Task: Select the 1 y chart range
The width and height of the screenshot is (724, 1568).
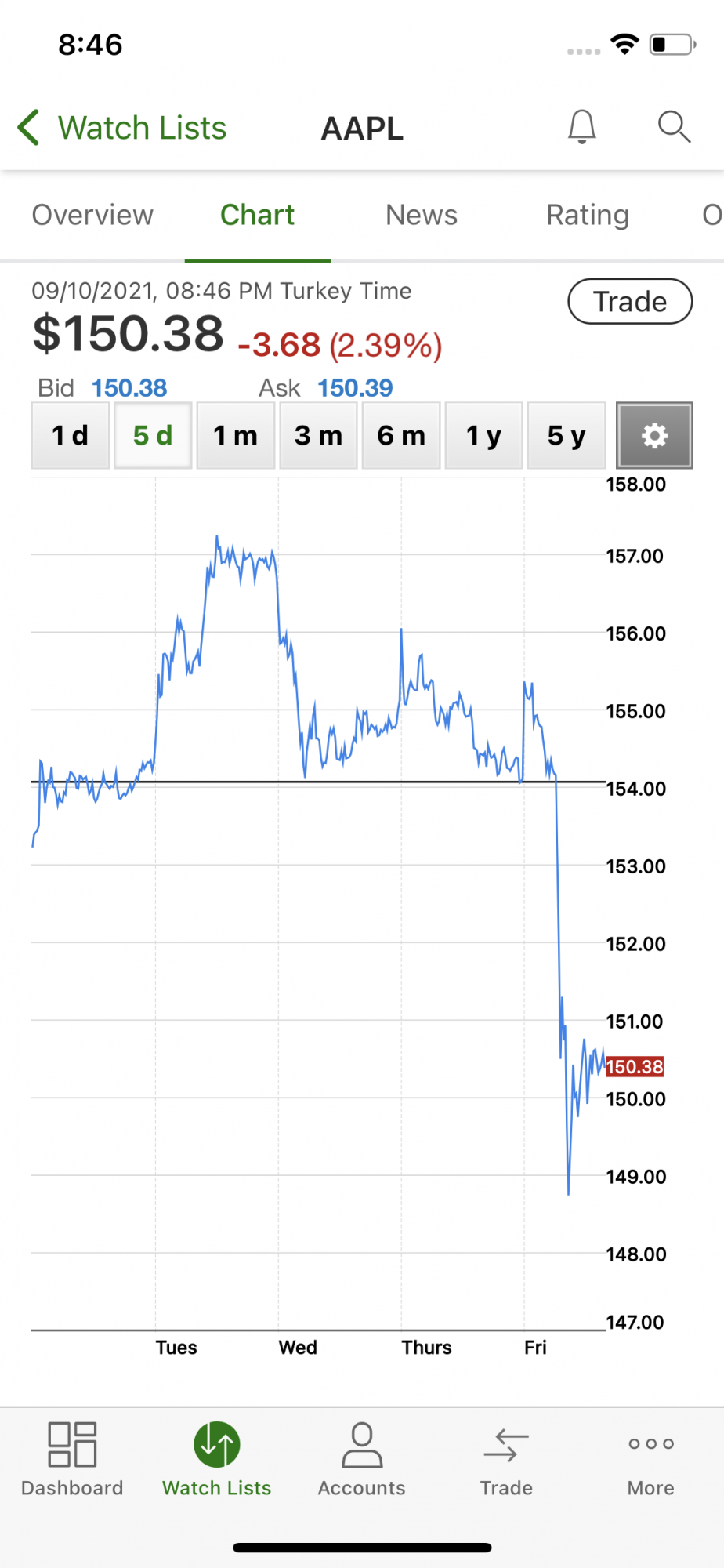Action: point(483,436)
